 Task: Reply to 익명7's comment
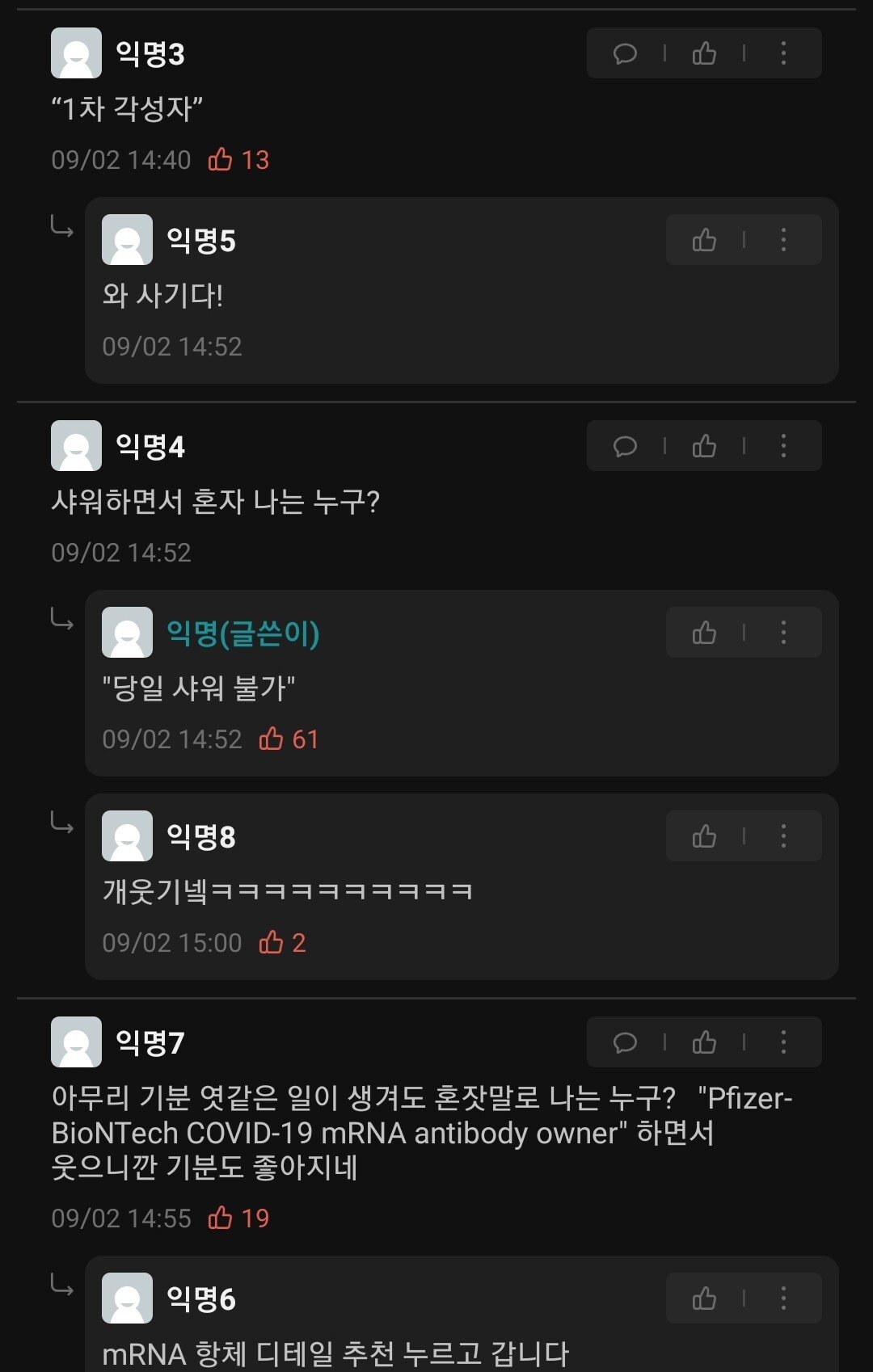625,1042
